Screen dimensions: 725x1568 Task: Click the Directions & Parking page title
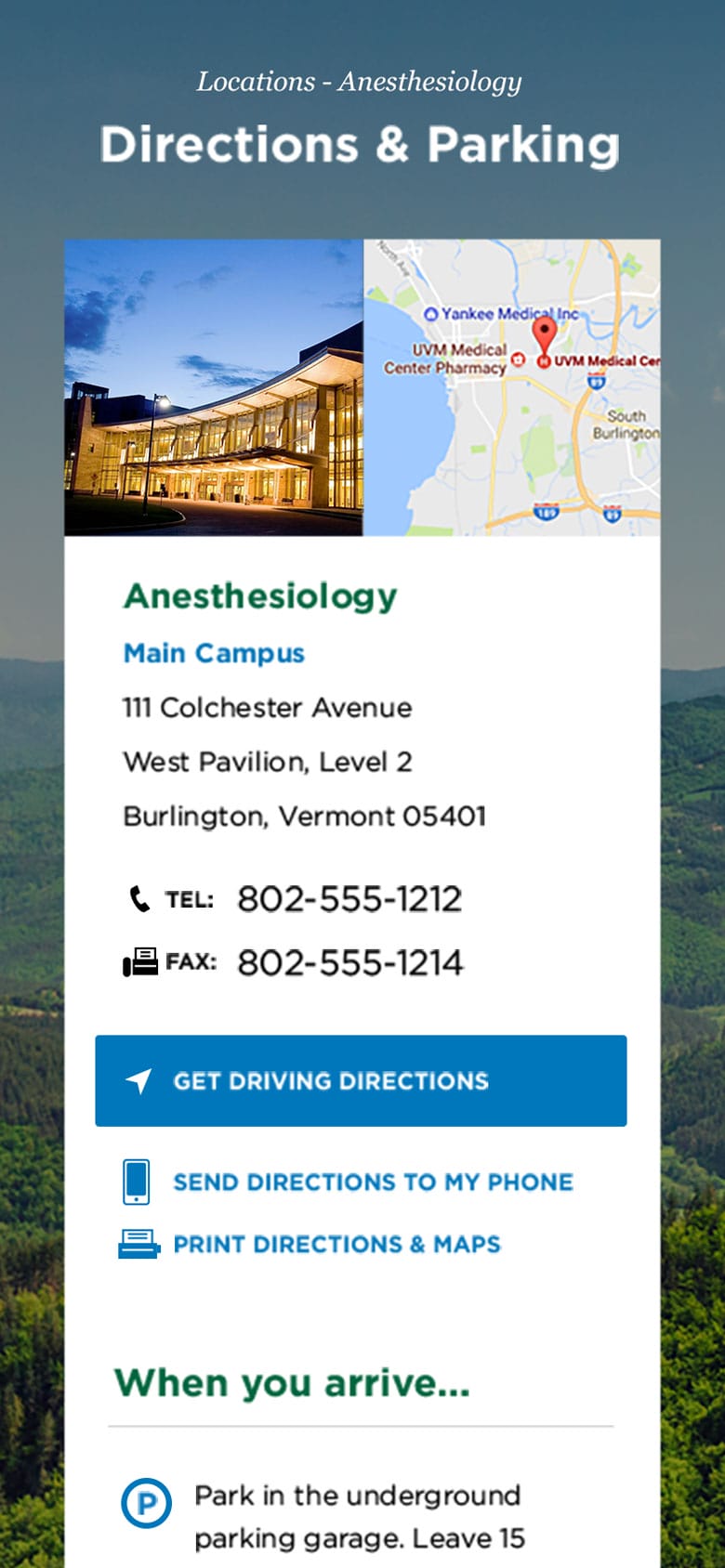[361, 144]
